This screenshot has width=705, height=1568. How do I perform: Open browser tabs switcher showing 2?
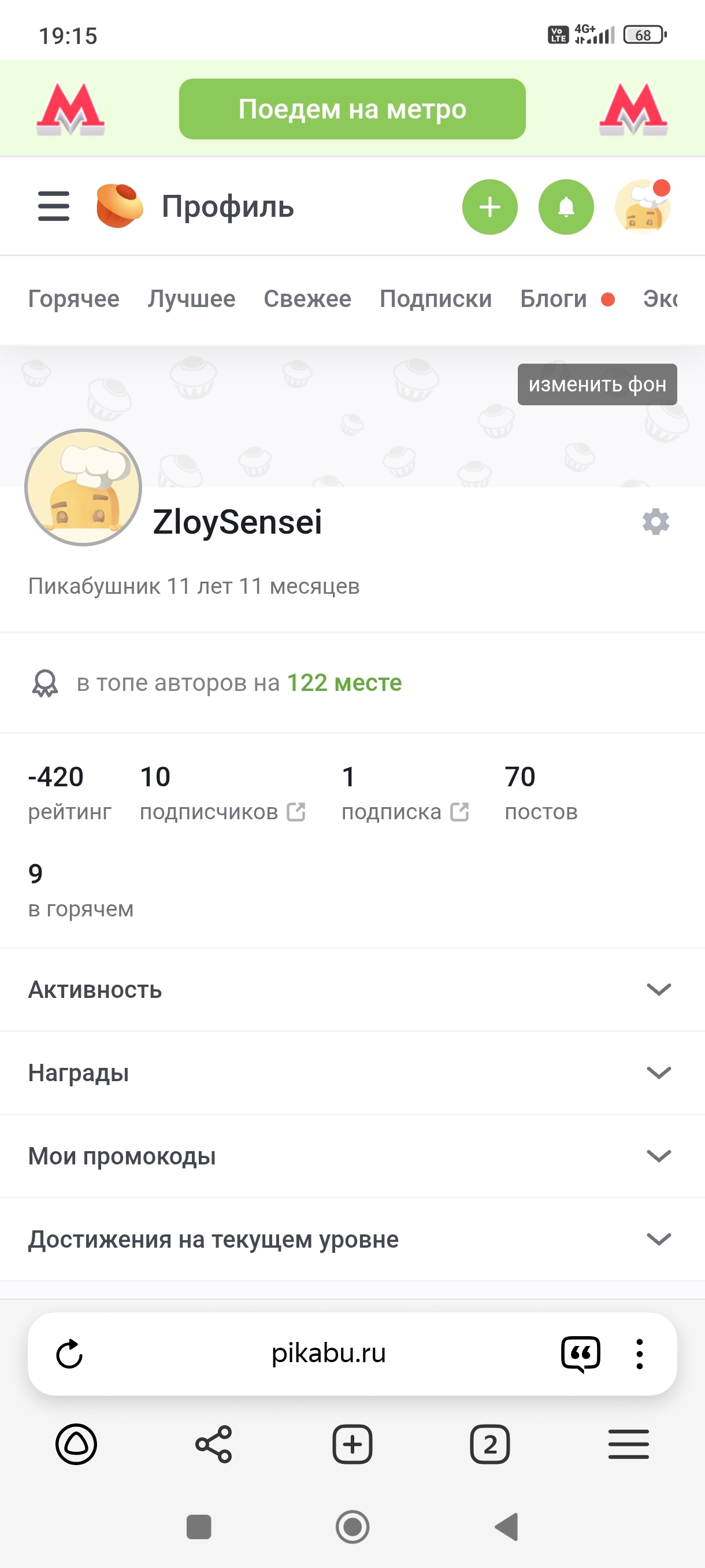click(489, 1444)
